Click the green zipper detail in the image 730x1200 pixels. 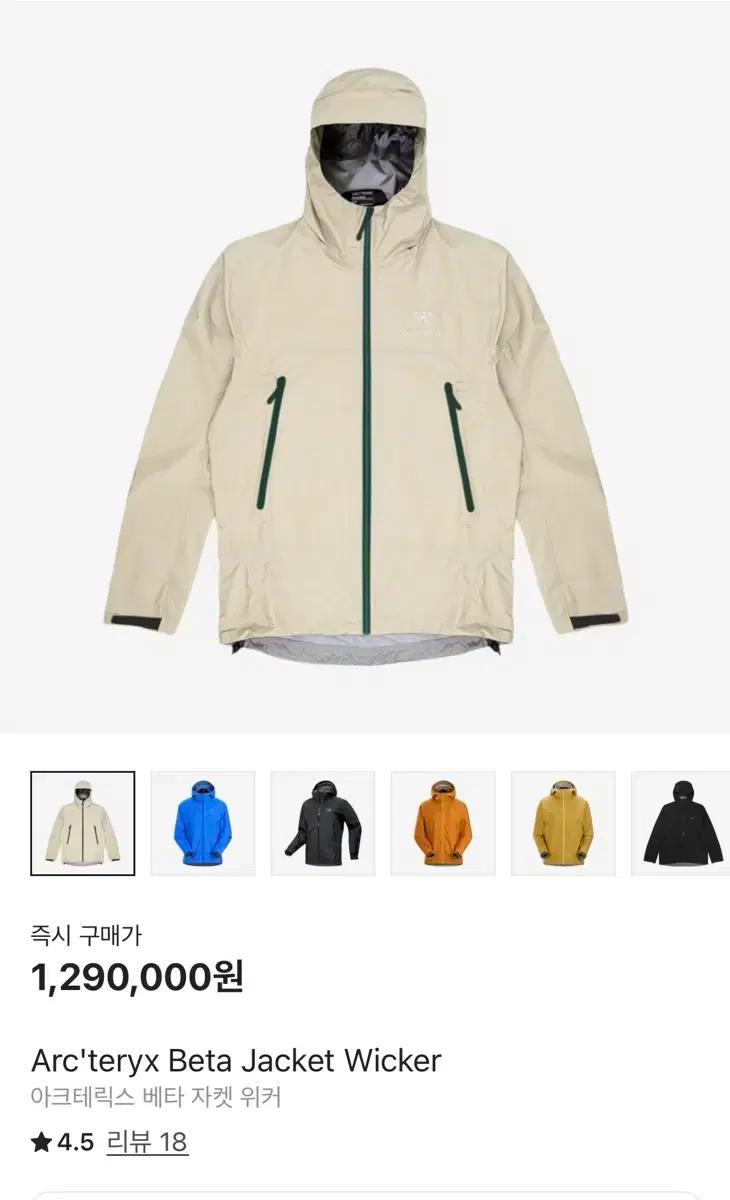coord(368,430)
